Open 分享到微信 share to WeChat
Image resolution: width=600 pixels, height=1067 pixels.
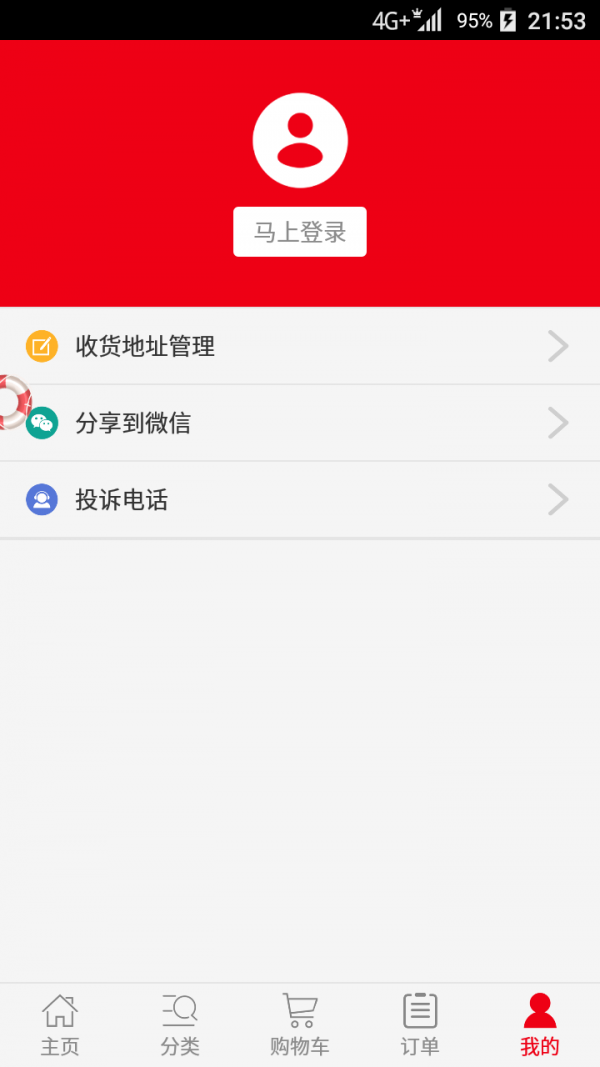pos(300,424)
